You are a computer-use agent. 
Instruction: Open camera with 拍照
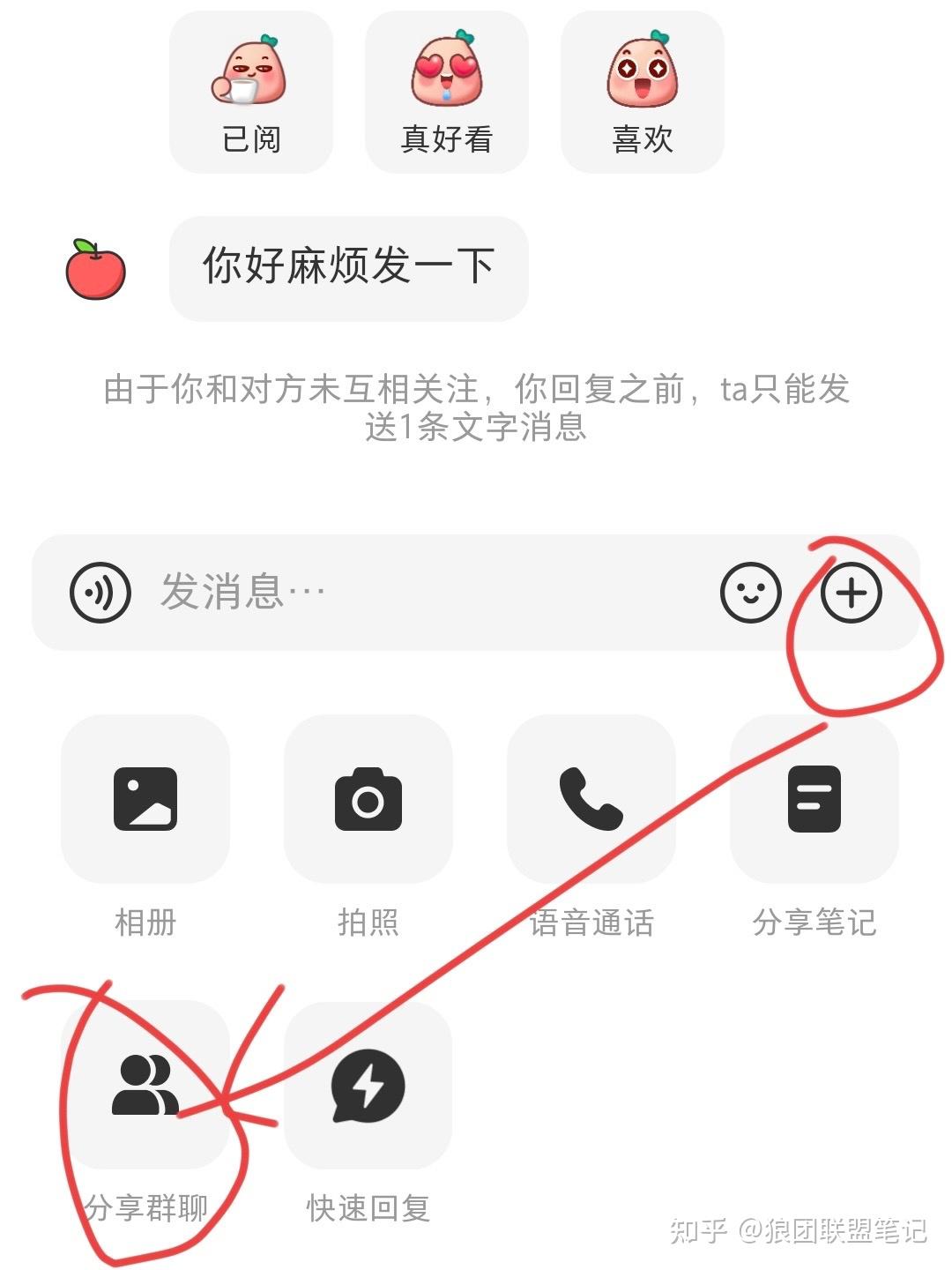368,799
